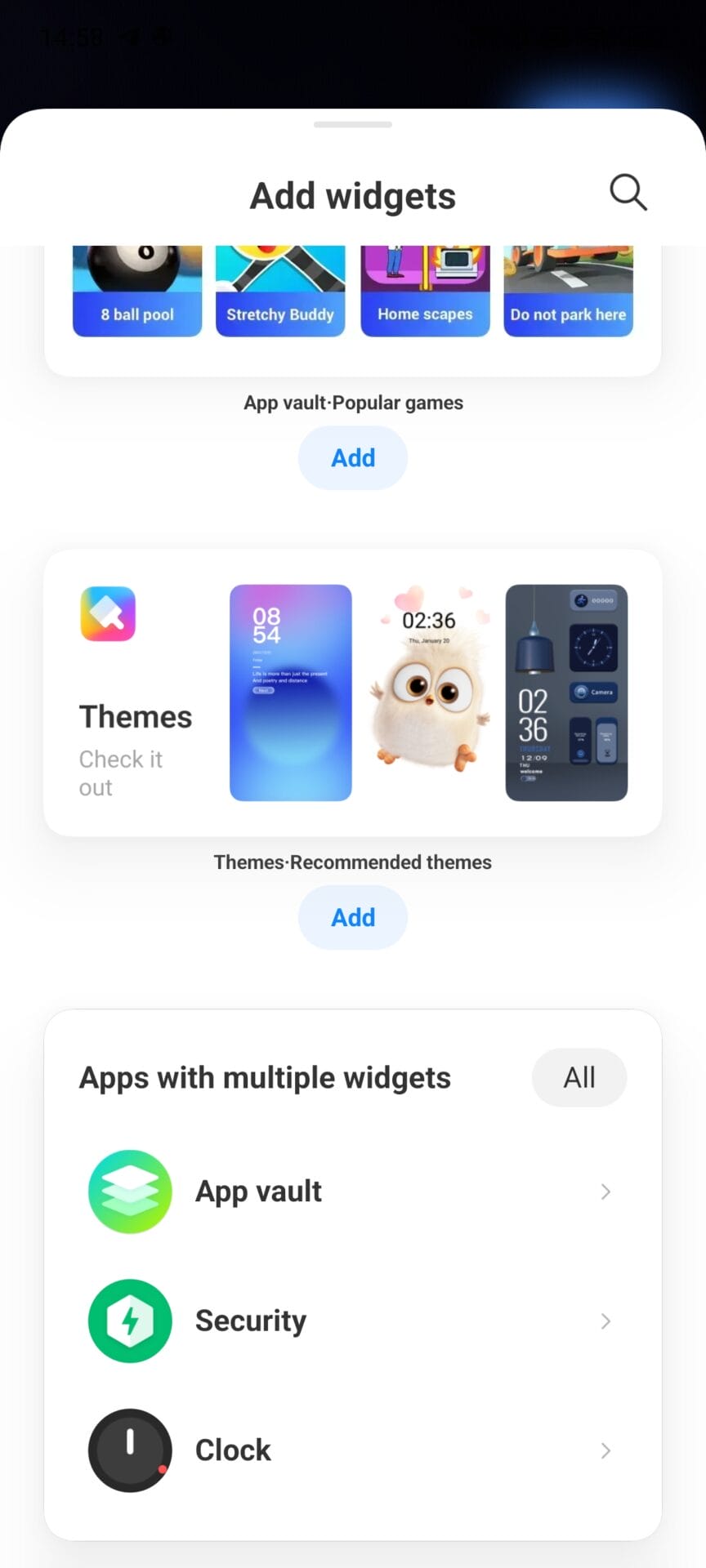Screen dimensions: 706x1568
Task: Add the Popular games widget
Action: (352, 458)
